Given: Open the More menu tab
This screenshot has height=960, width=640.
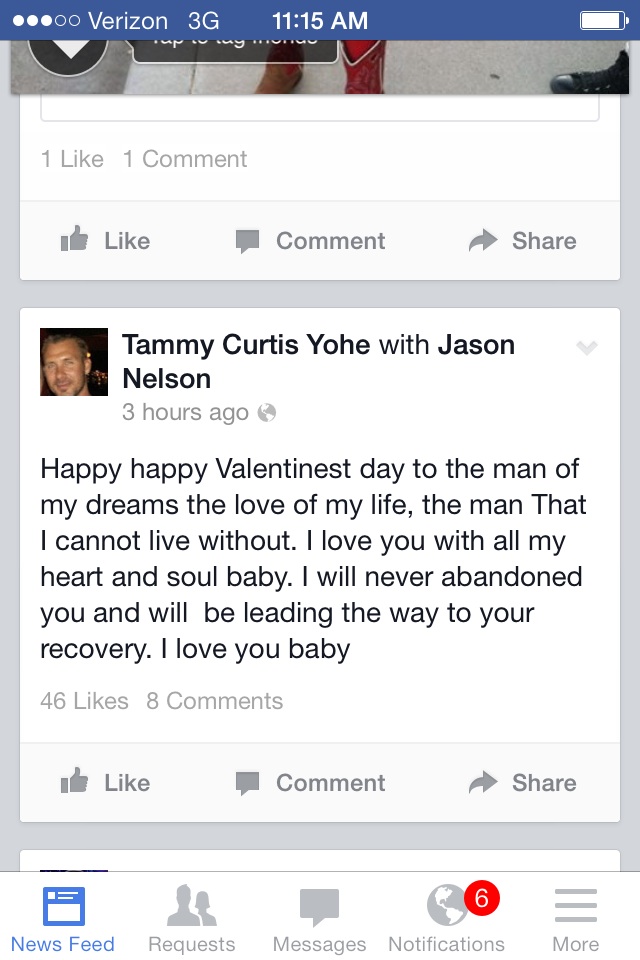Looking at the screenshot, I should [575, 920].
